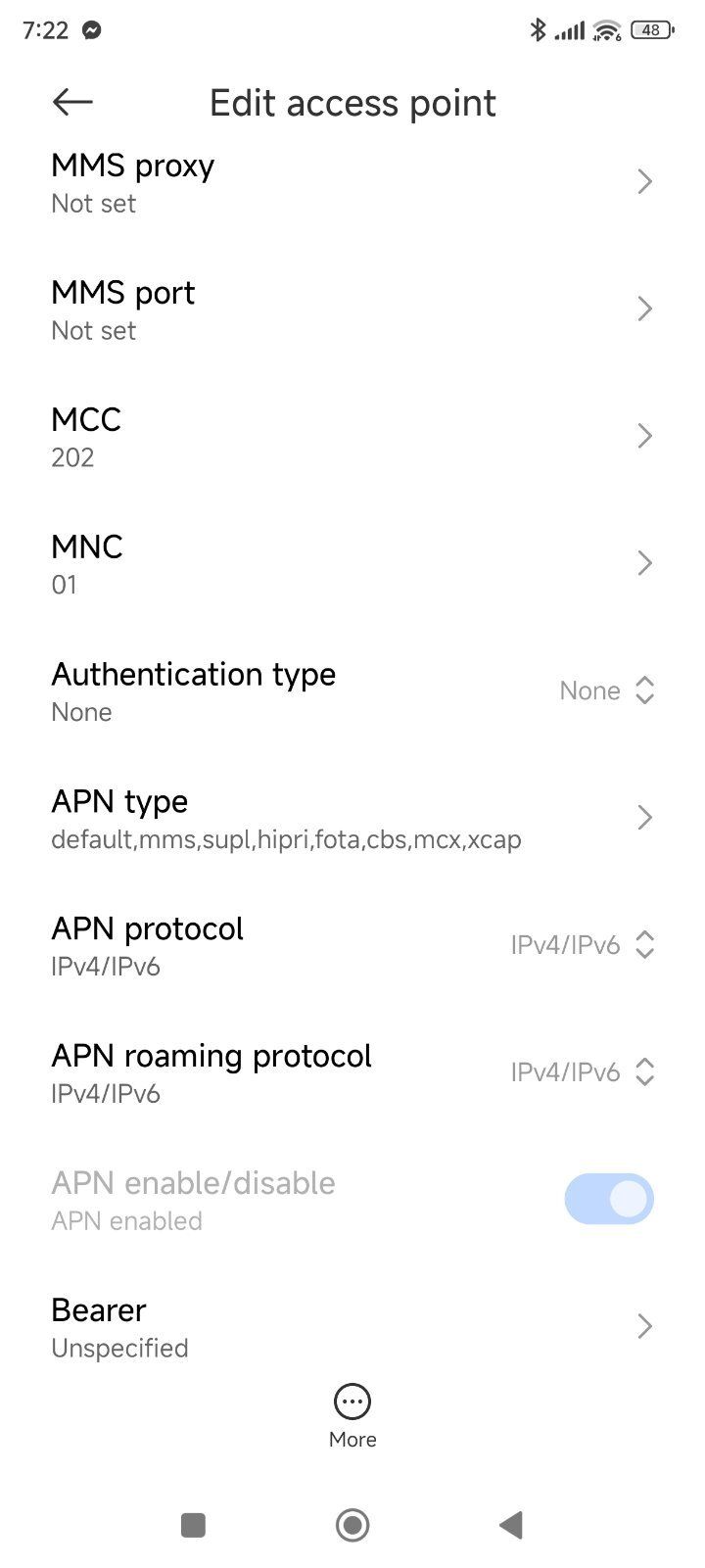
Task: Open the More options button
Action: pyautogui.click(x=352, y=1416)
